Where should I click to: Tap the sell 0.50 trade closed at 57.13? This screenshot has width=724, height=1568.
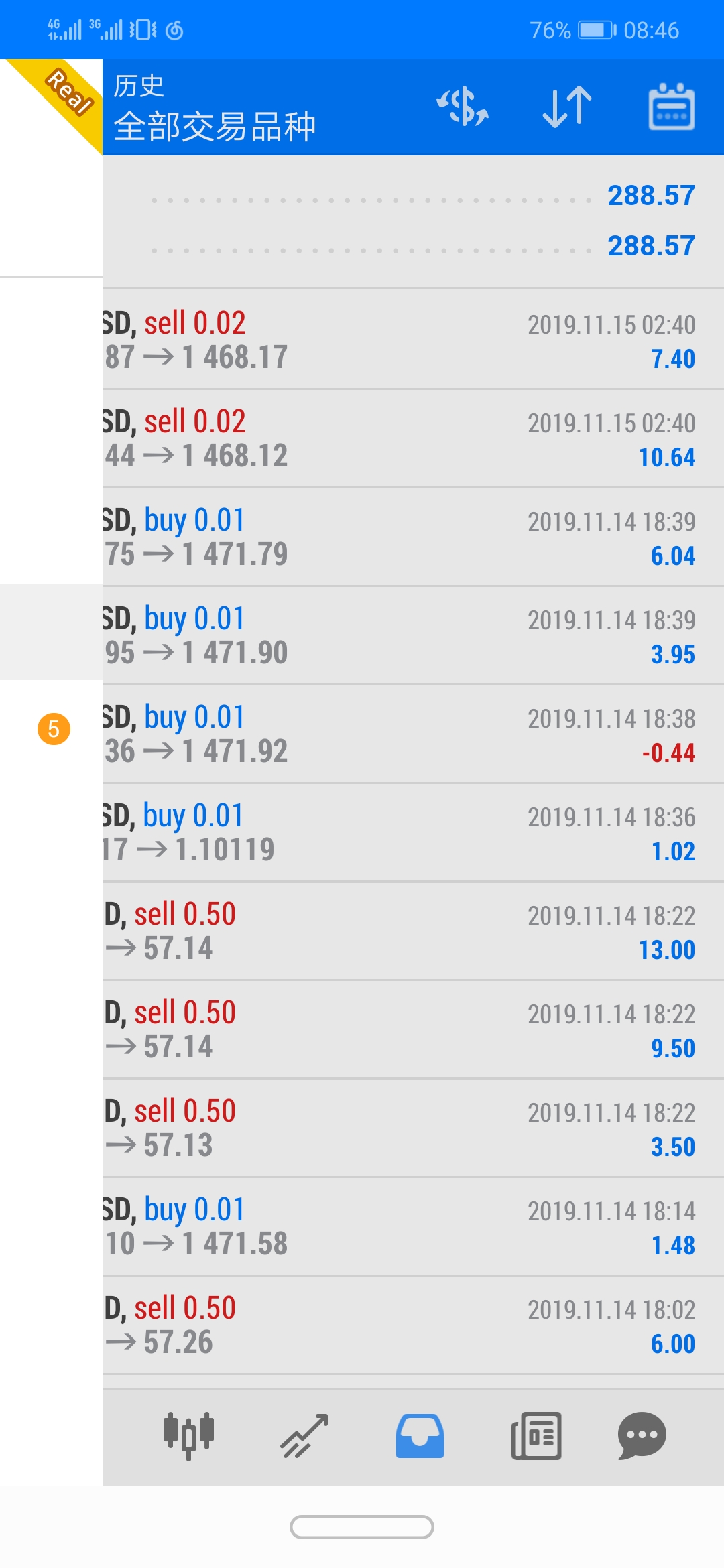click(412, 1128)
